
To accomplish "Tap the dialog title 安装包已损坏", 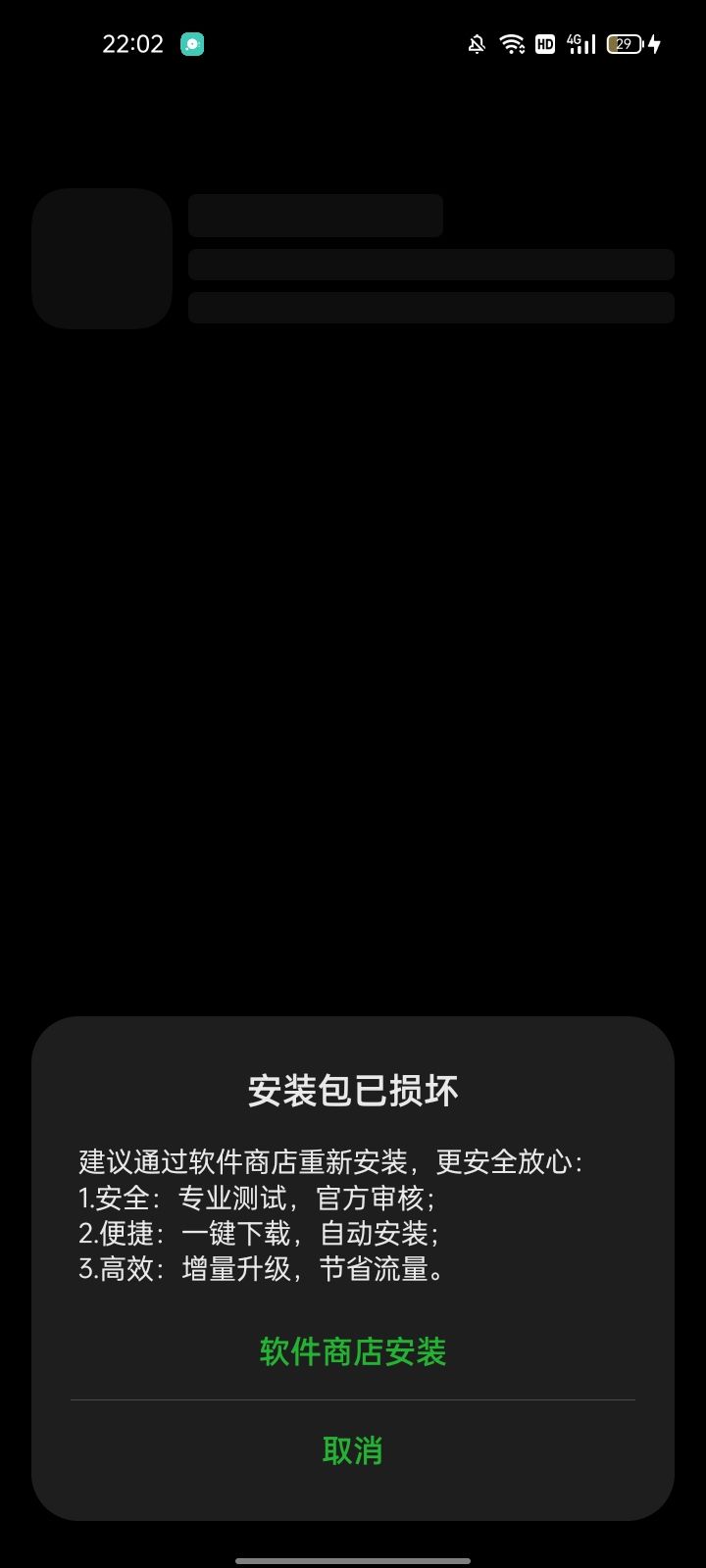I will coord(352,1090).
